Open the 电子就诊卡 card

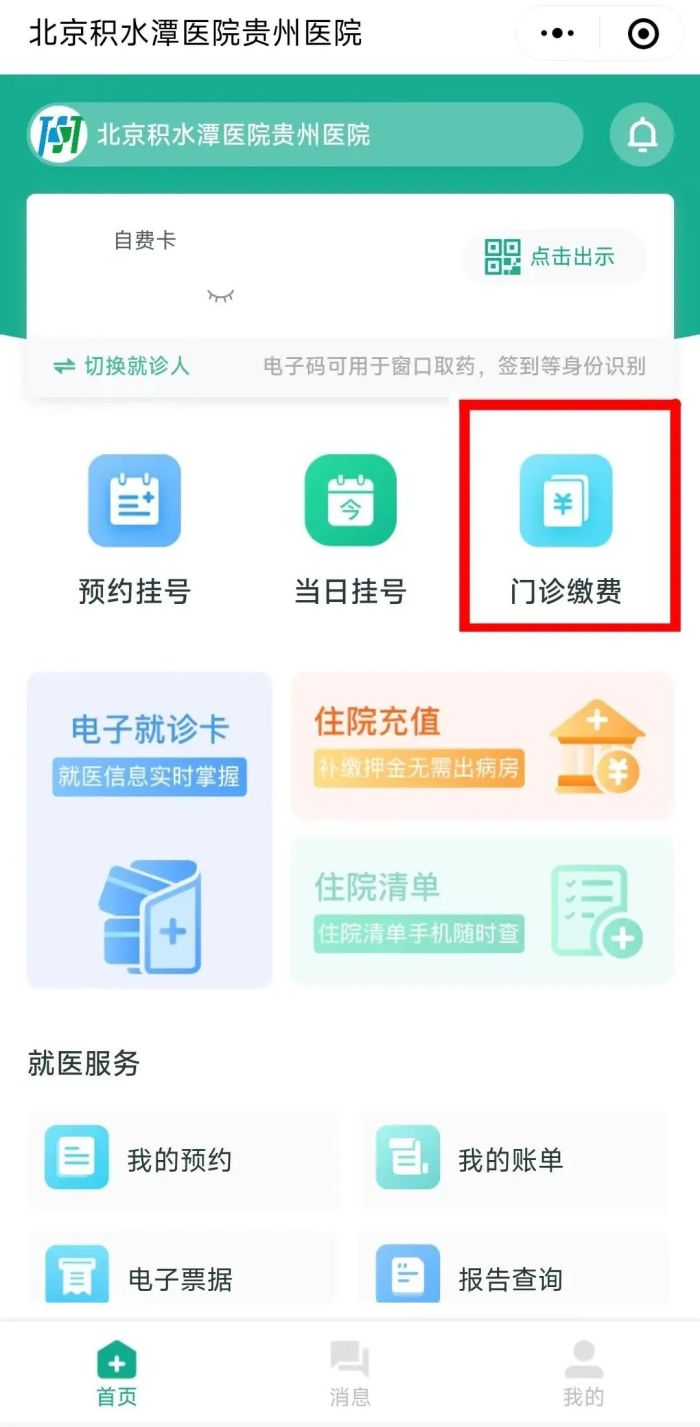[150, 830]
